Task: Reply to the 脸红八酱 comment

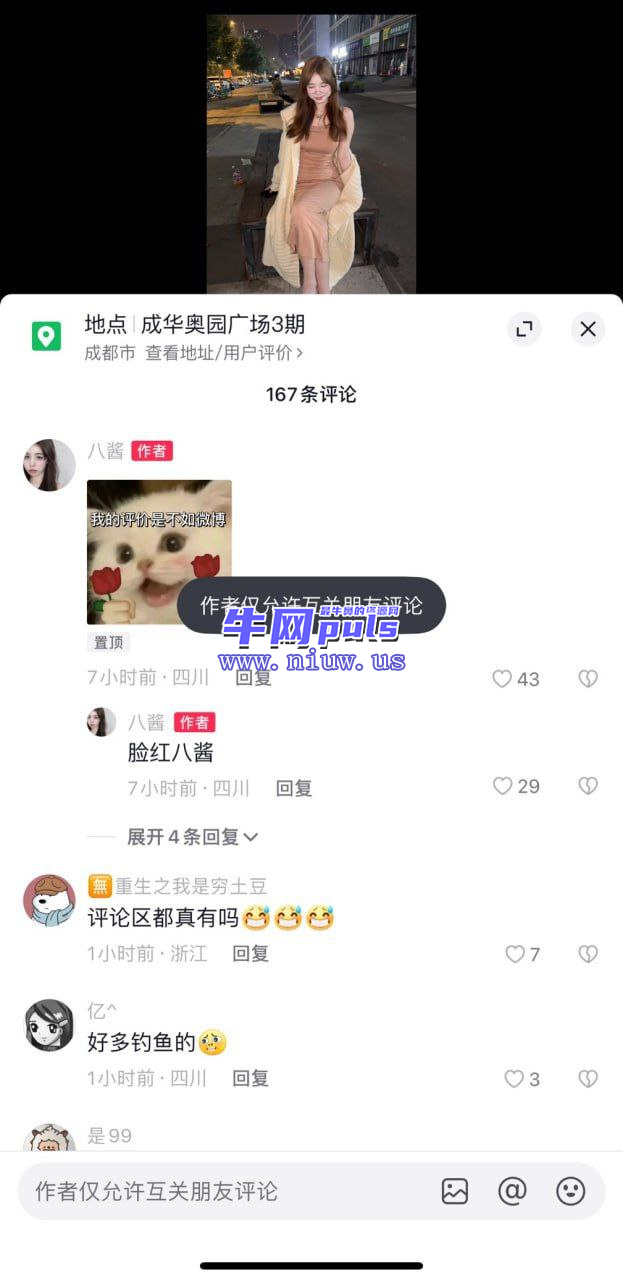Action: pyautogui.click(x=294, y=788)
